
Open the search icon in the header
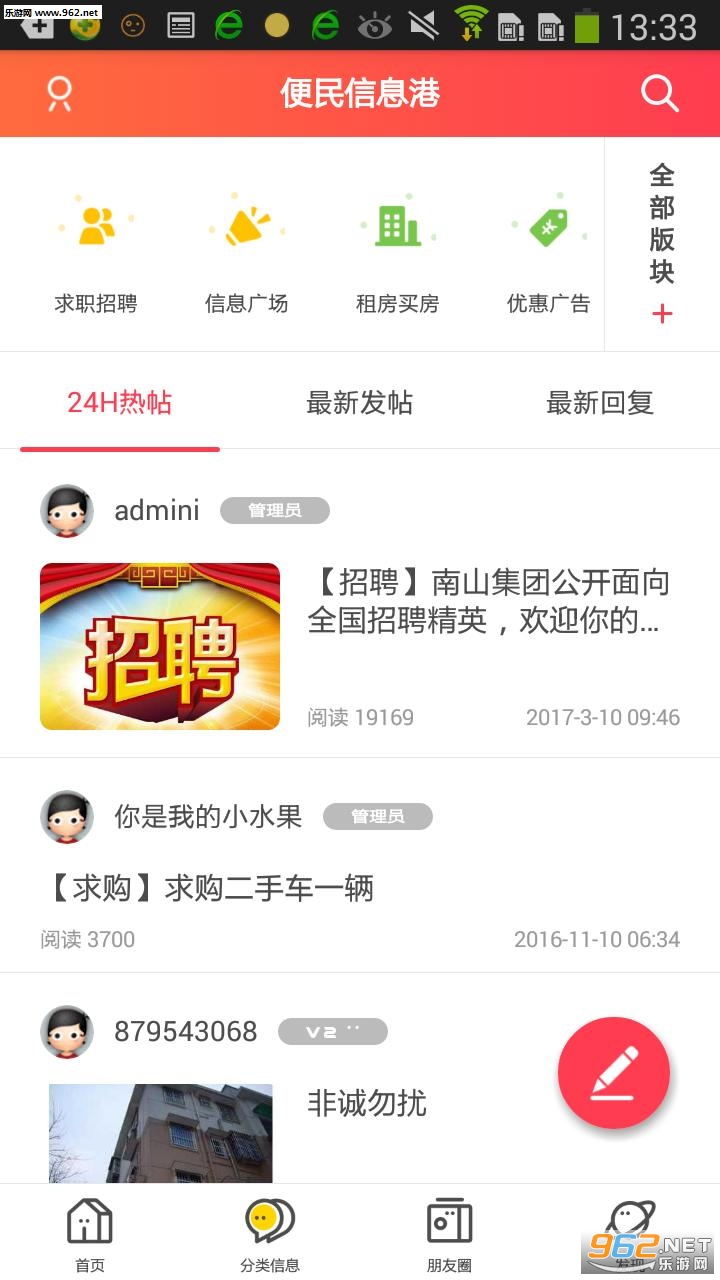pyautogui.click(x=659, y=94)
